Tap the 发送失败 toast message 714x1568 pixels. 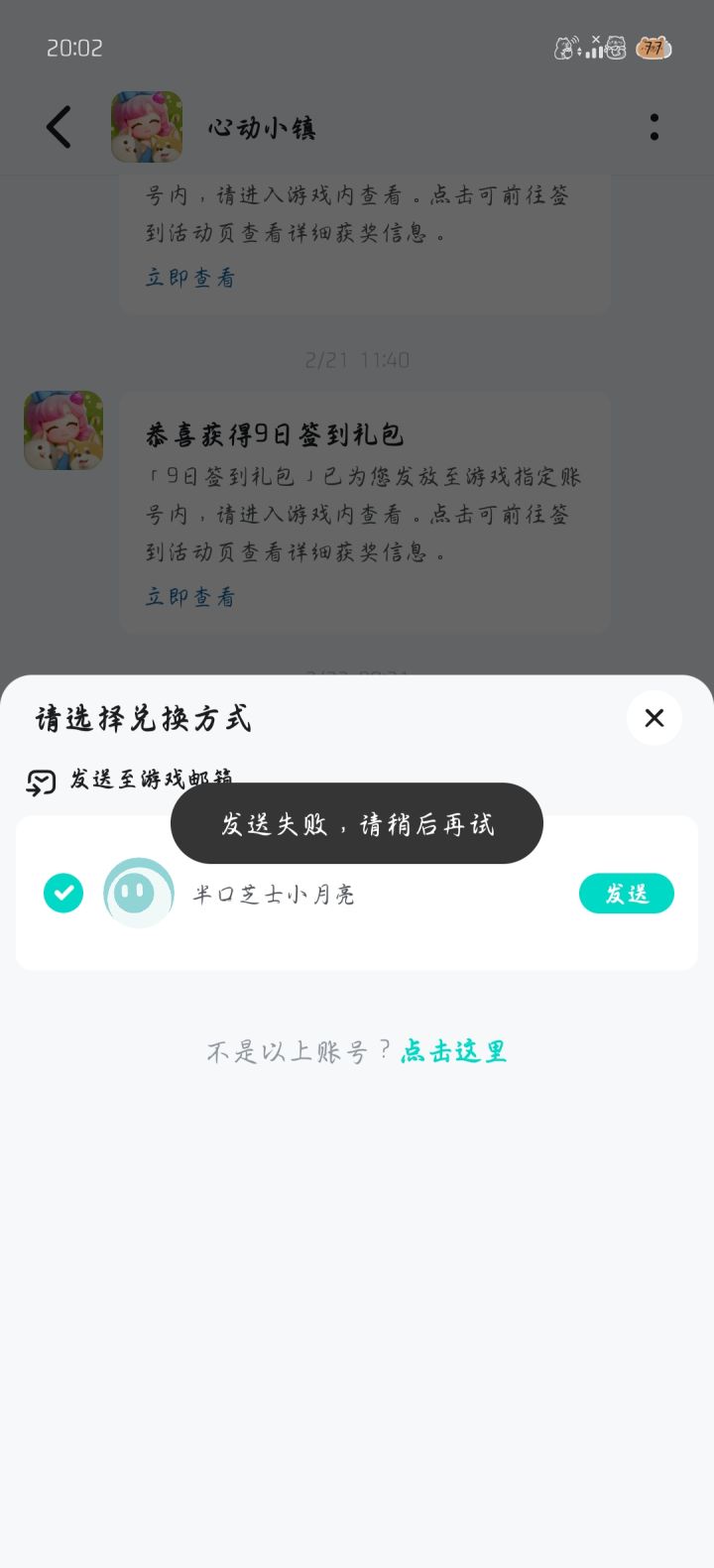click(357, 823)
